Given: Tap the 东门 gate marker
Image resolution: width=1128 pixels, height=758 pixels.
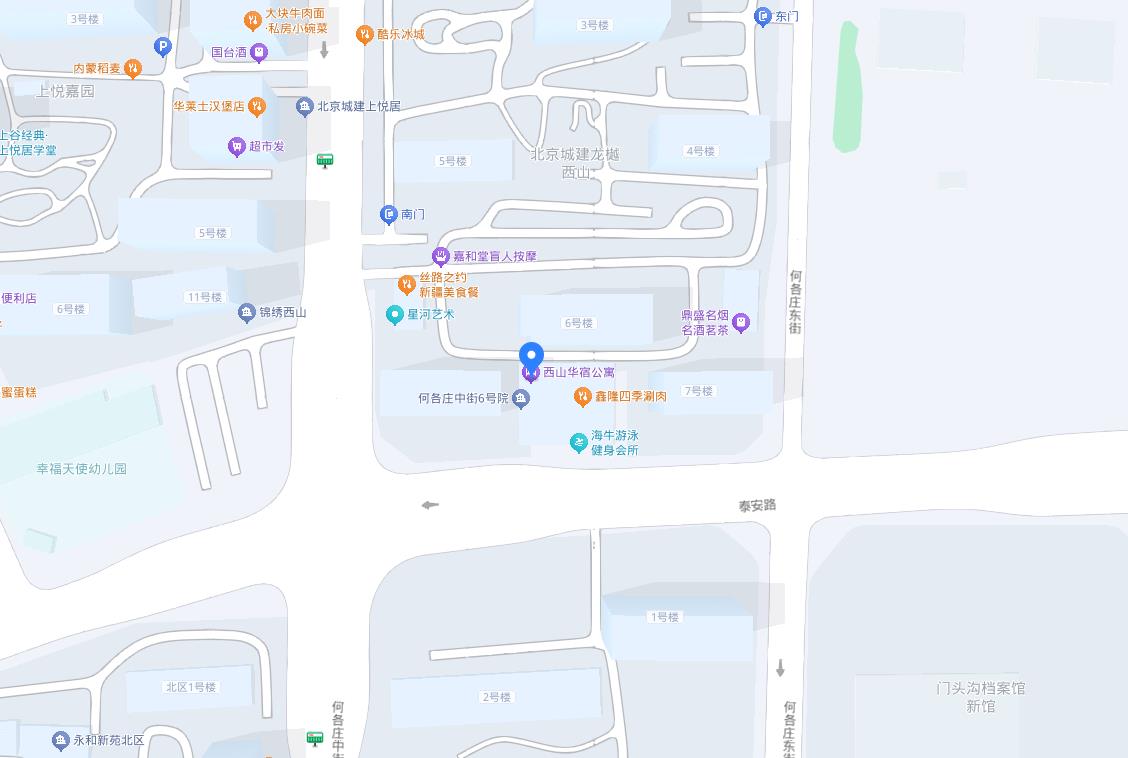Looking at the screenshot, I should (763, 16).
